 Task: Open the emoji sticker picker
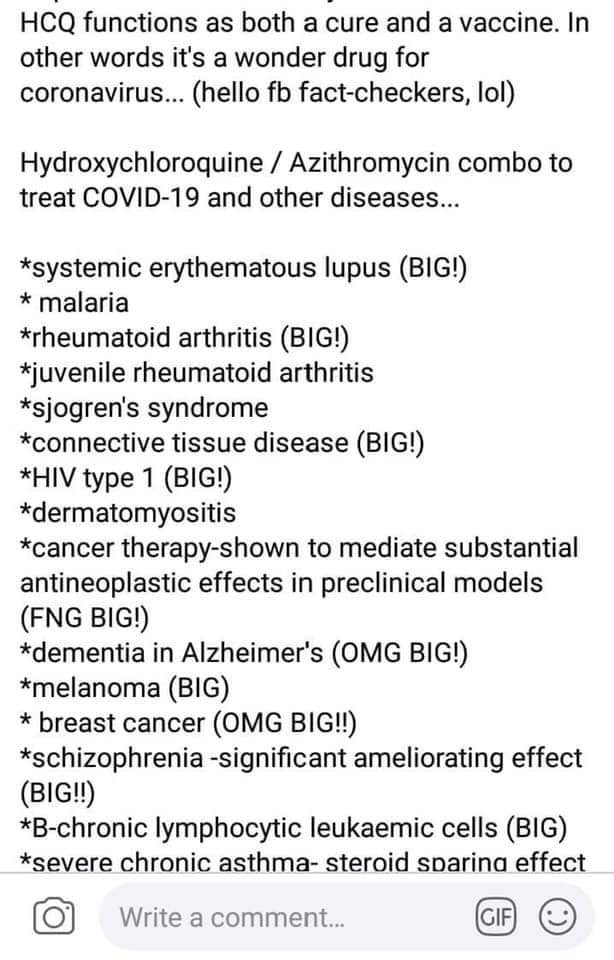(x=555, y=915)
